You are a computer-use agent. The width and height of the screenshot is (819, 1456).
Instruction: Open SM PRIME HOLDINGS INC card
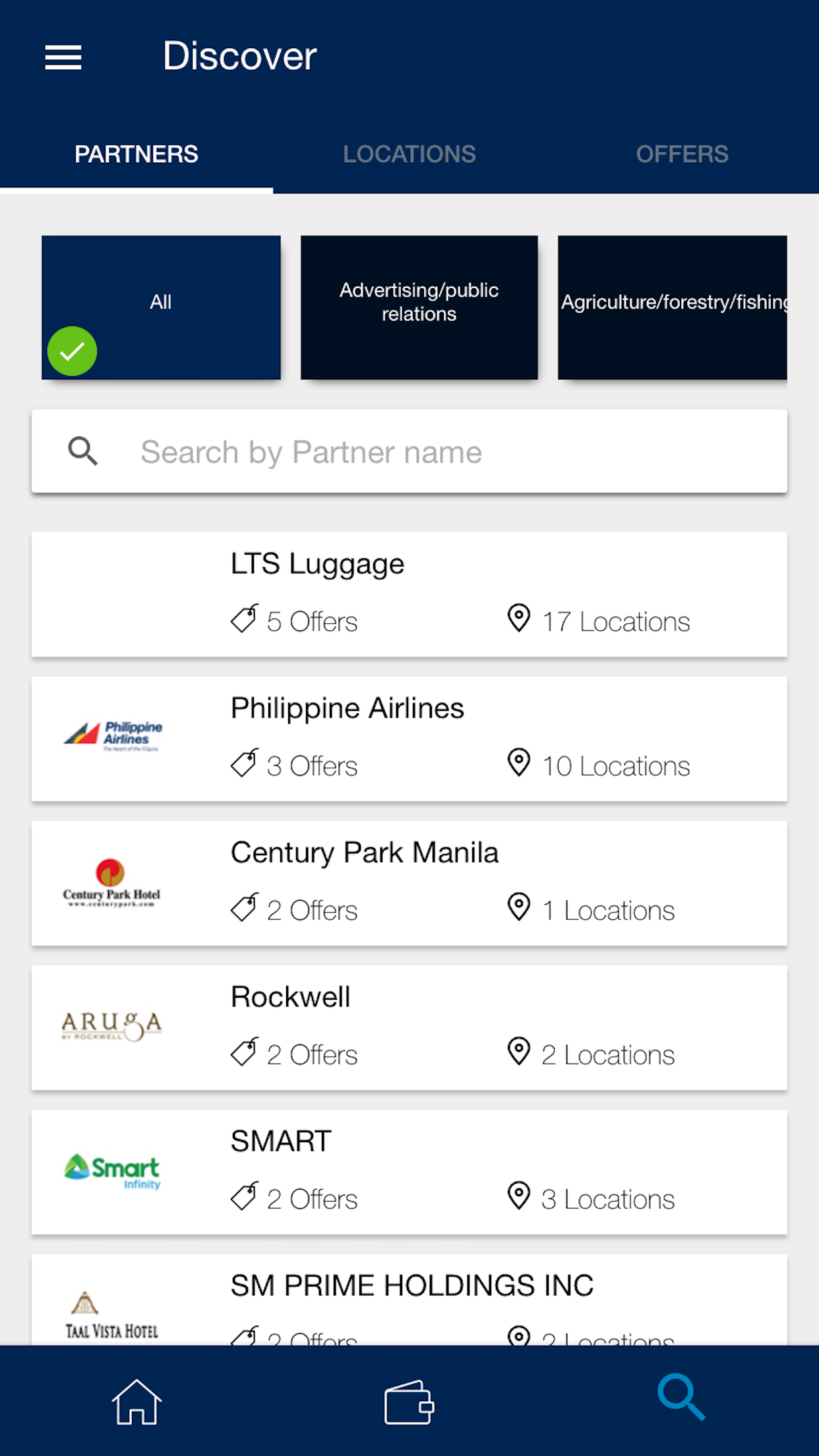pos(409,1300)
